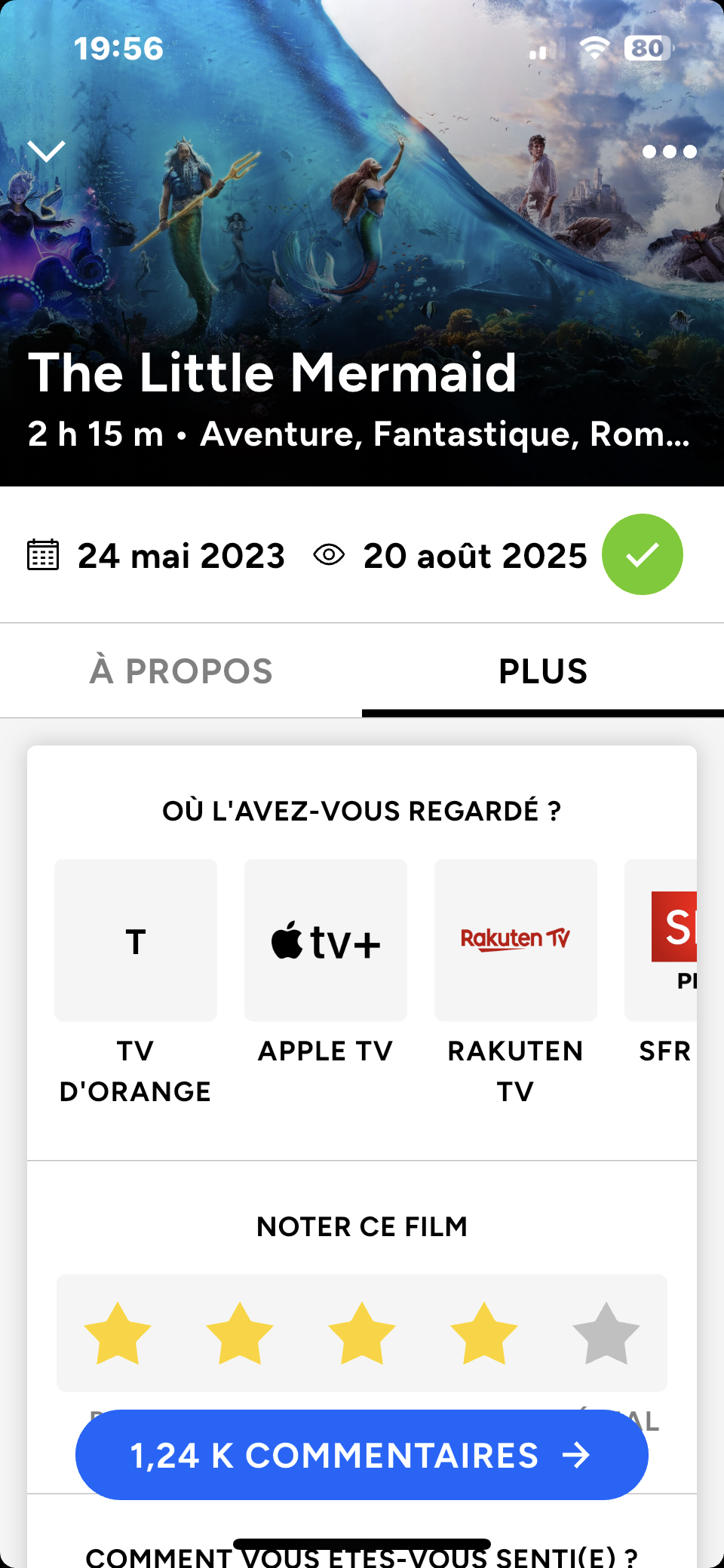This screenshot has width=724, height=1568.
Task: Choose TV d'Orange as where you watched
Action: click(136, 940)
